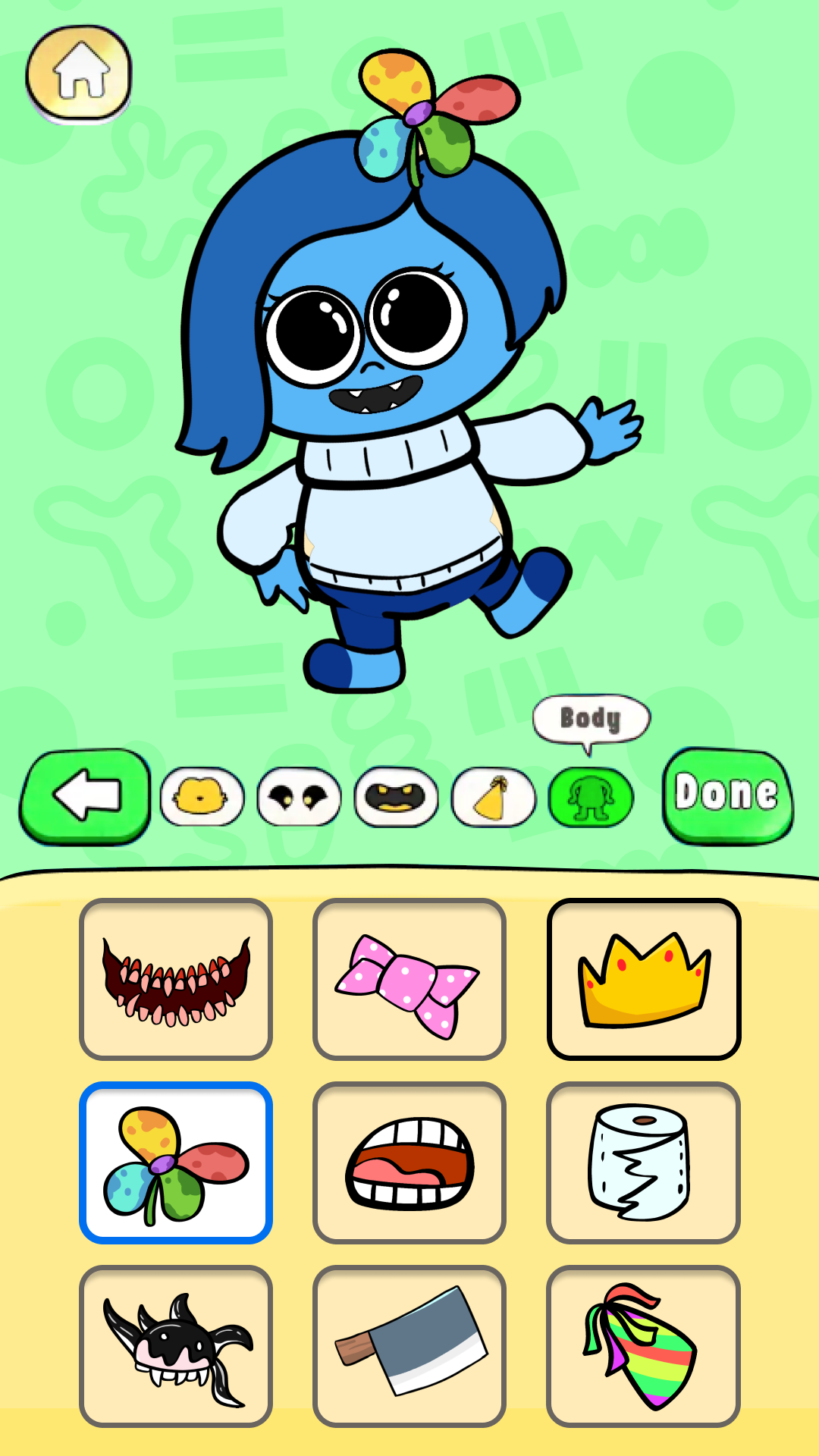Select the green Body category
This screenshot has width=819, height=1456.
591,797
